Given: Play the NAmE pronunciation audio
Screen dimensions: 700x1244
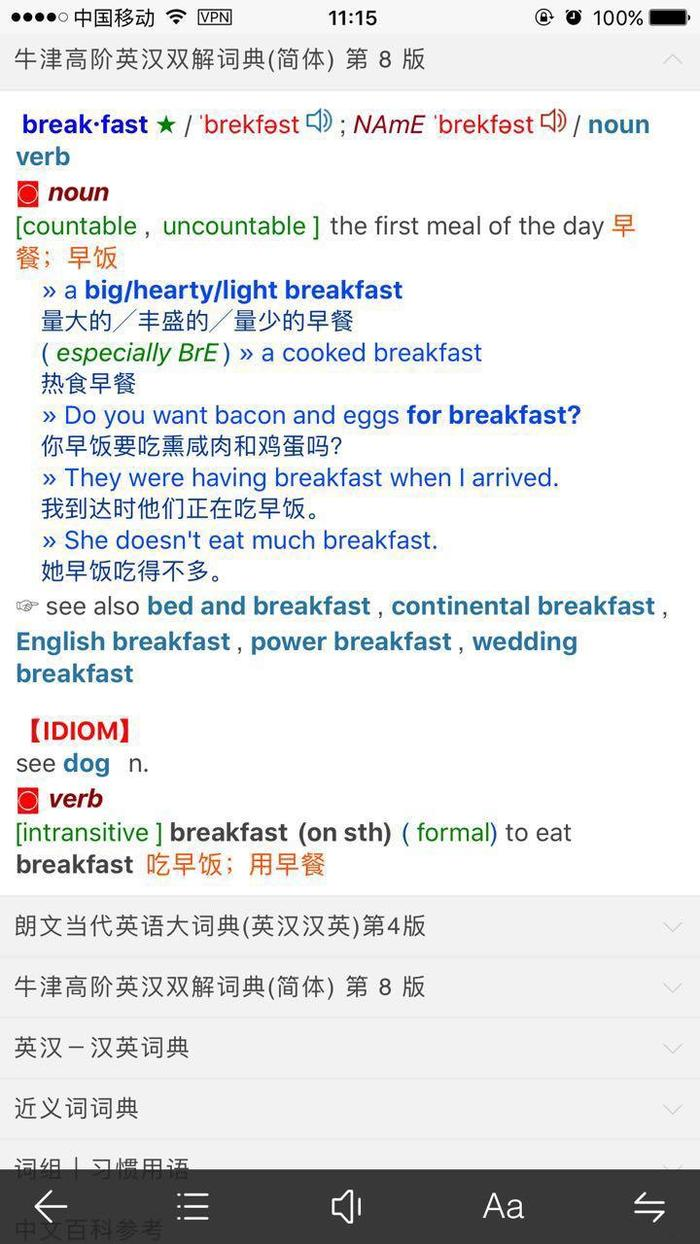Looking at the screenshot, I should click(x=553, y=122).
